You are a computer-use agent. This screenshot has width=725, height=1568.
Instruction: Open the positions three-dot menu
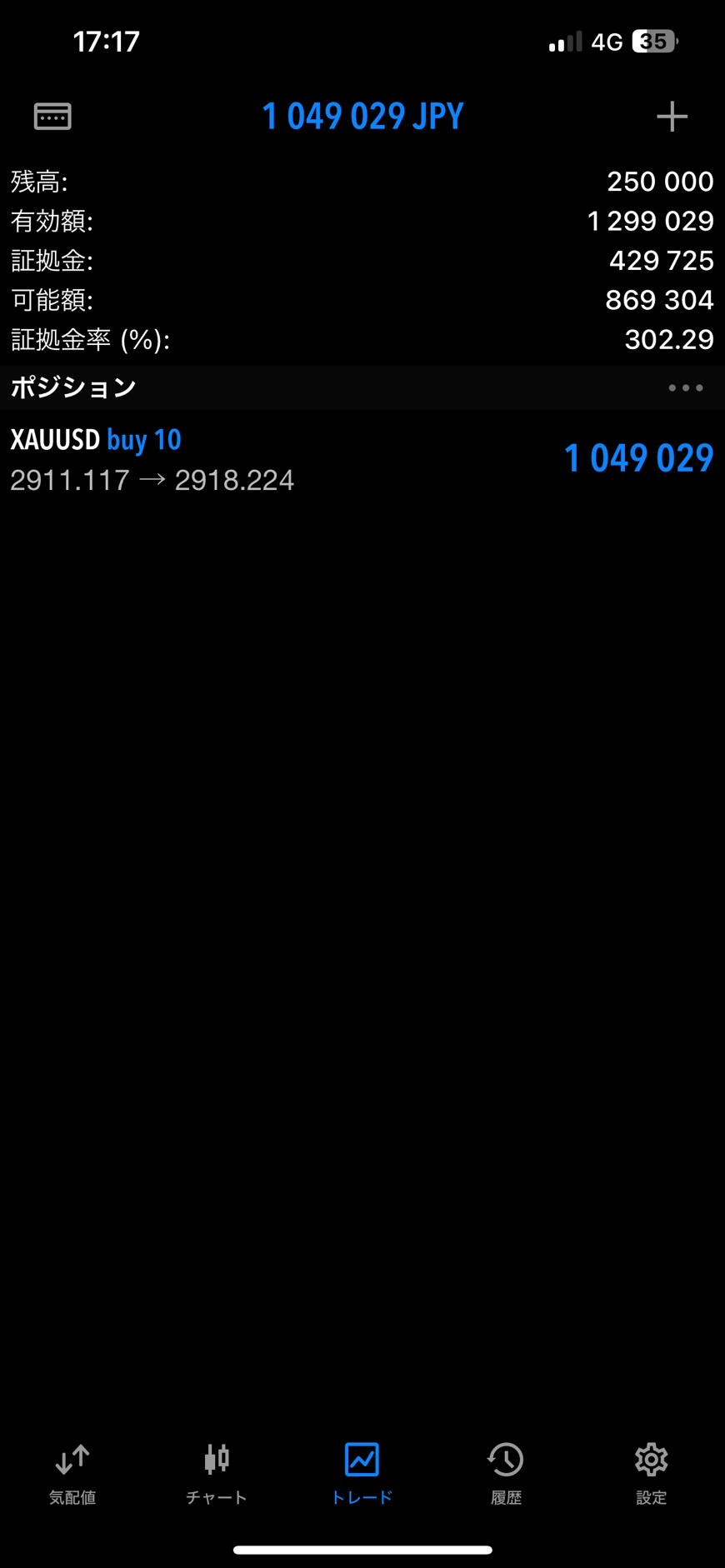(685, 387)
